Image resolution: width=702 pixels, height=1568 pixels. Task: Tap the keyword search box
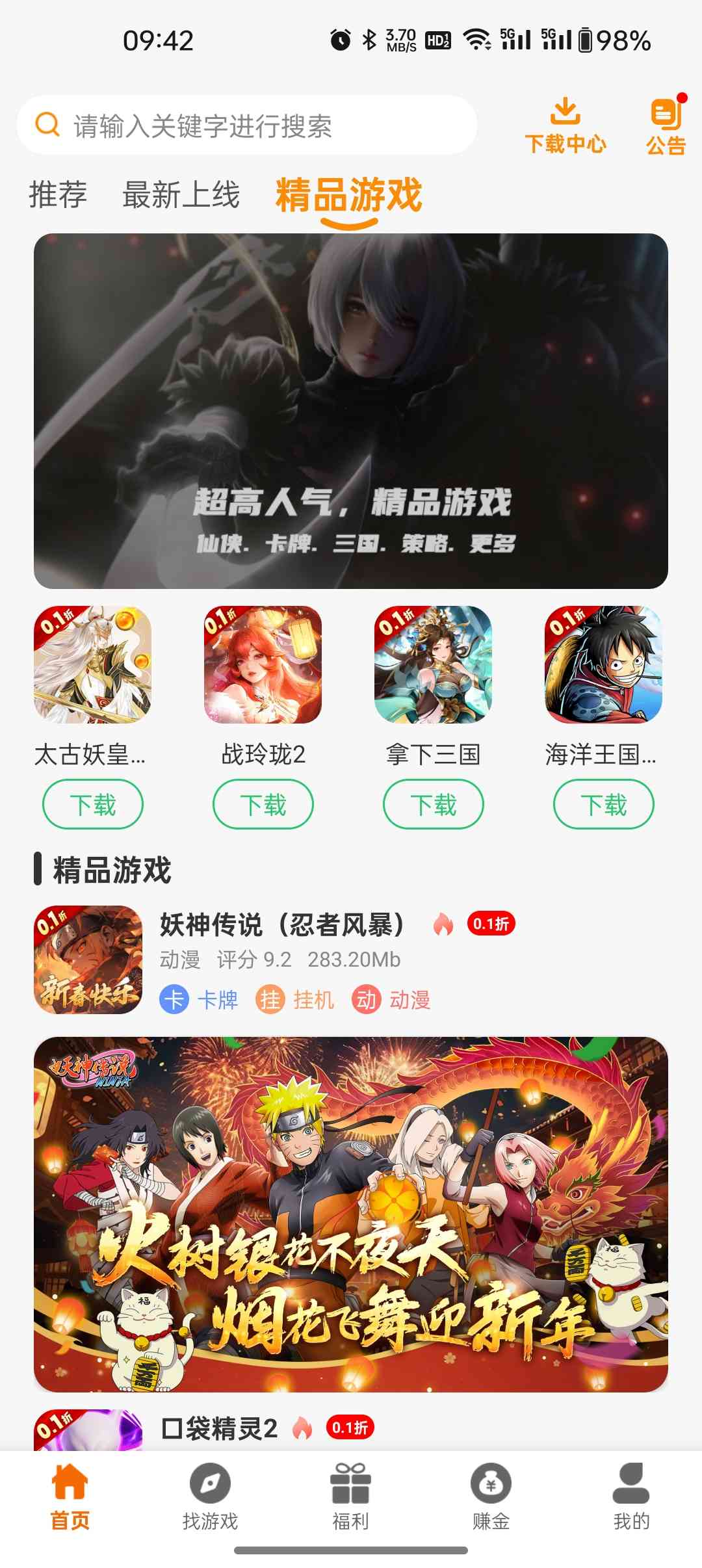[x=247, y=125]
